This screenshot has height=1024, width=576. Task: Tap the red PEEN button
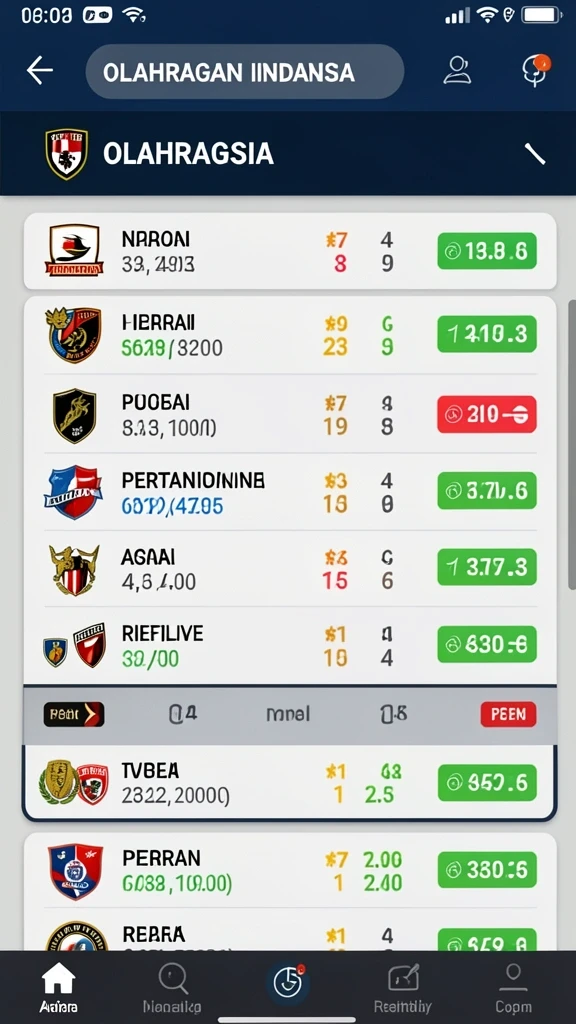tap(508, 714)
